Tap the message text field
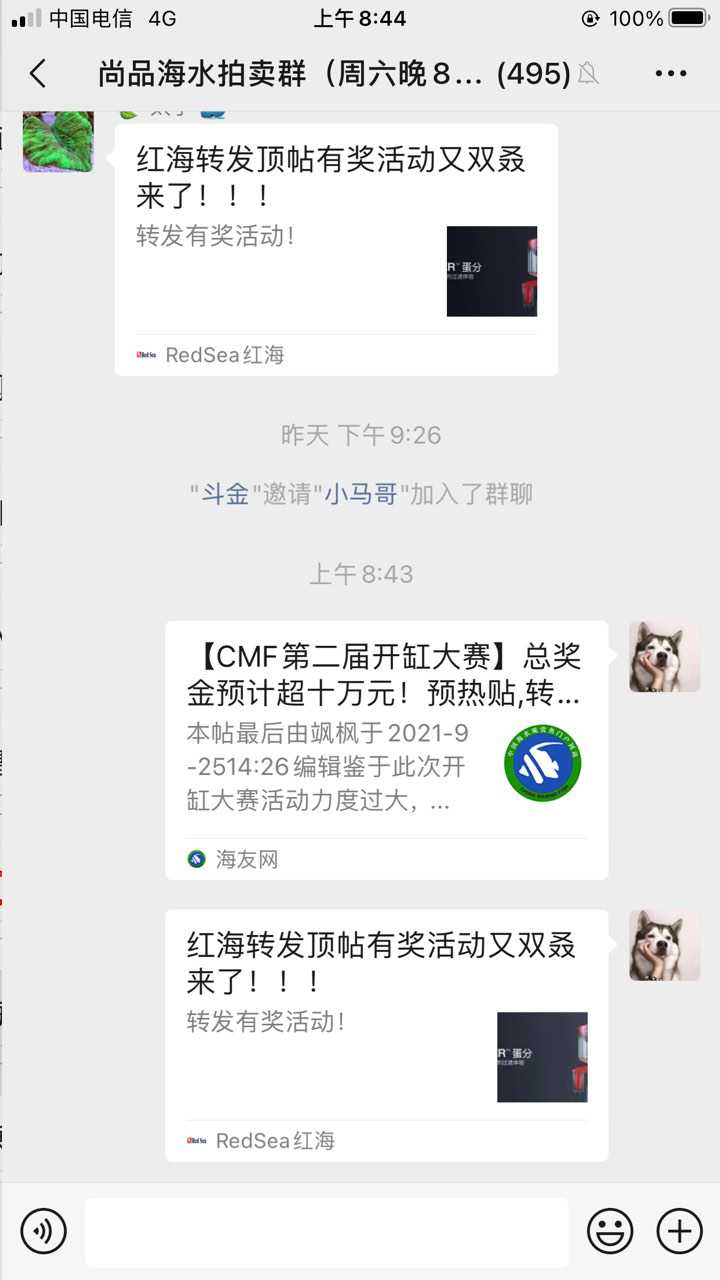The height and width of the screenshot is (1280, 720). point(326,1232)
